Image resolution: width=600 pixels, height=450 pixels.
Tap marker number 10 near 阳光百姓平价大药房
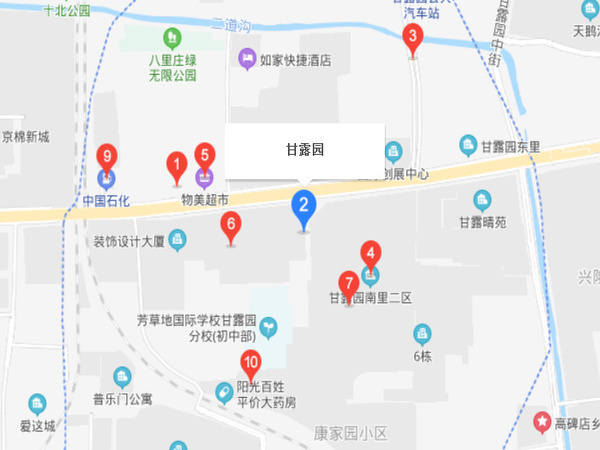click(250, 365)
